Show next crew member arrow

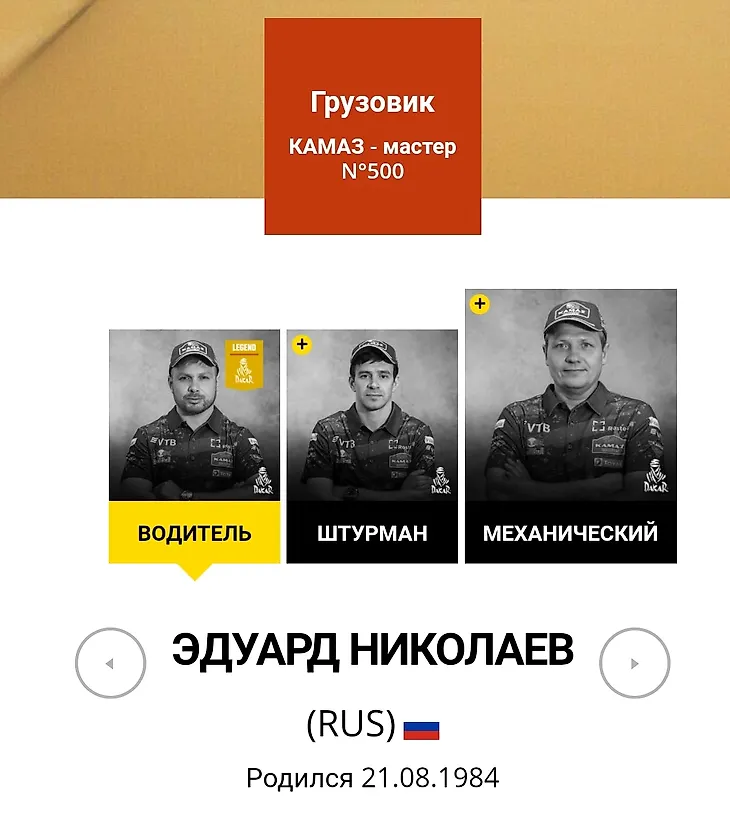[x=634, y=663]
